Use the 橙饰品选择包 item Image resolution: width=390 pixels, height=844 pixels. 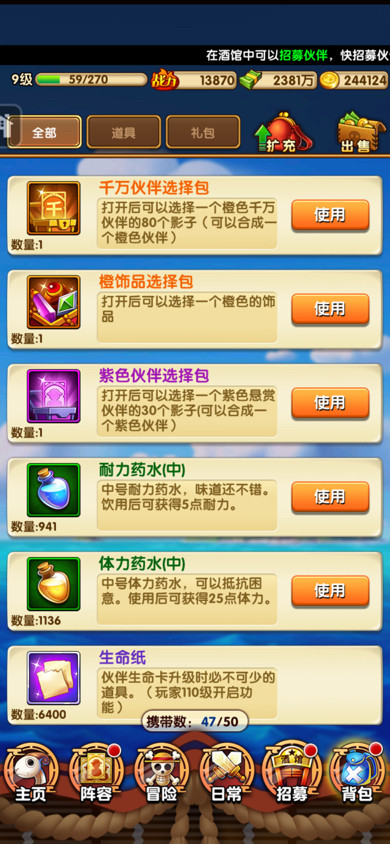tap(330, 309)
